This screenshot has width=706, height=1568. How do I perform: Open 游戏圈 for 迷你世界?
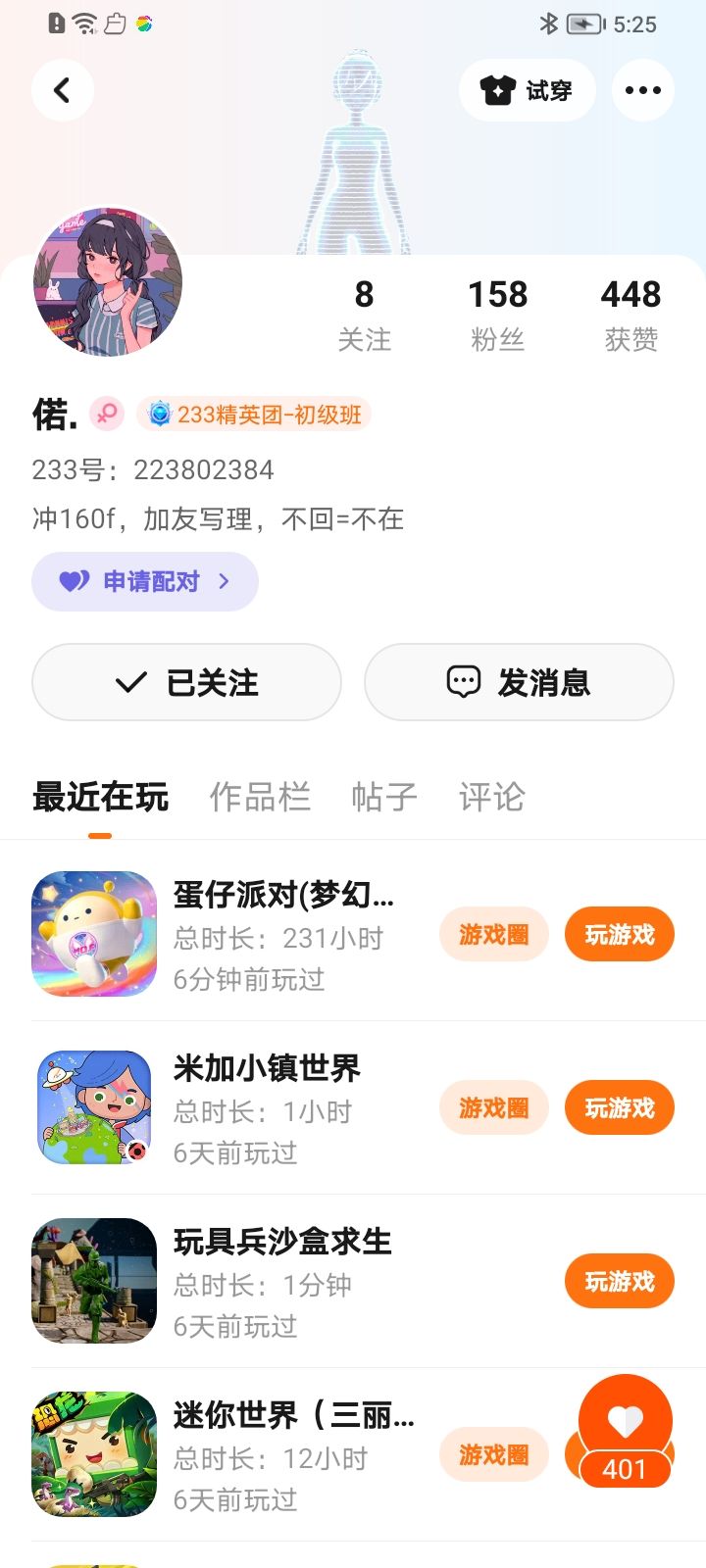(x=494, y=1455)
